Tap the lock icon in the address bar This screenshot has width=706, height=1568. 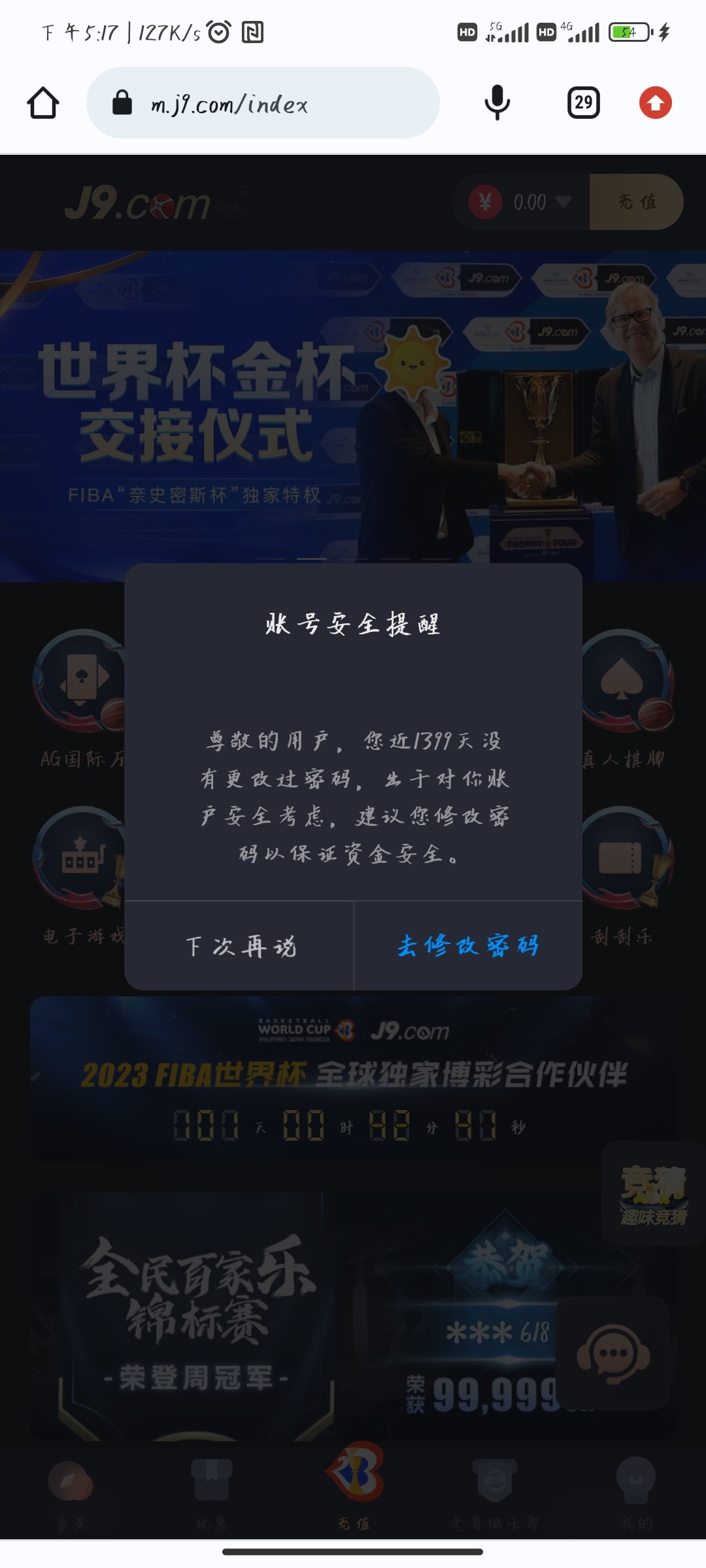coord(122,103)
